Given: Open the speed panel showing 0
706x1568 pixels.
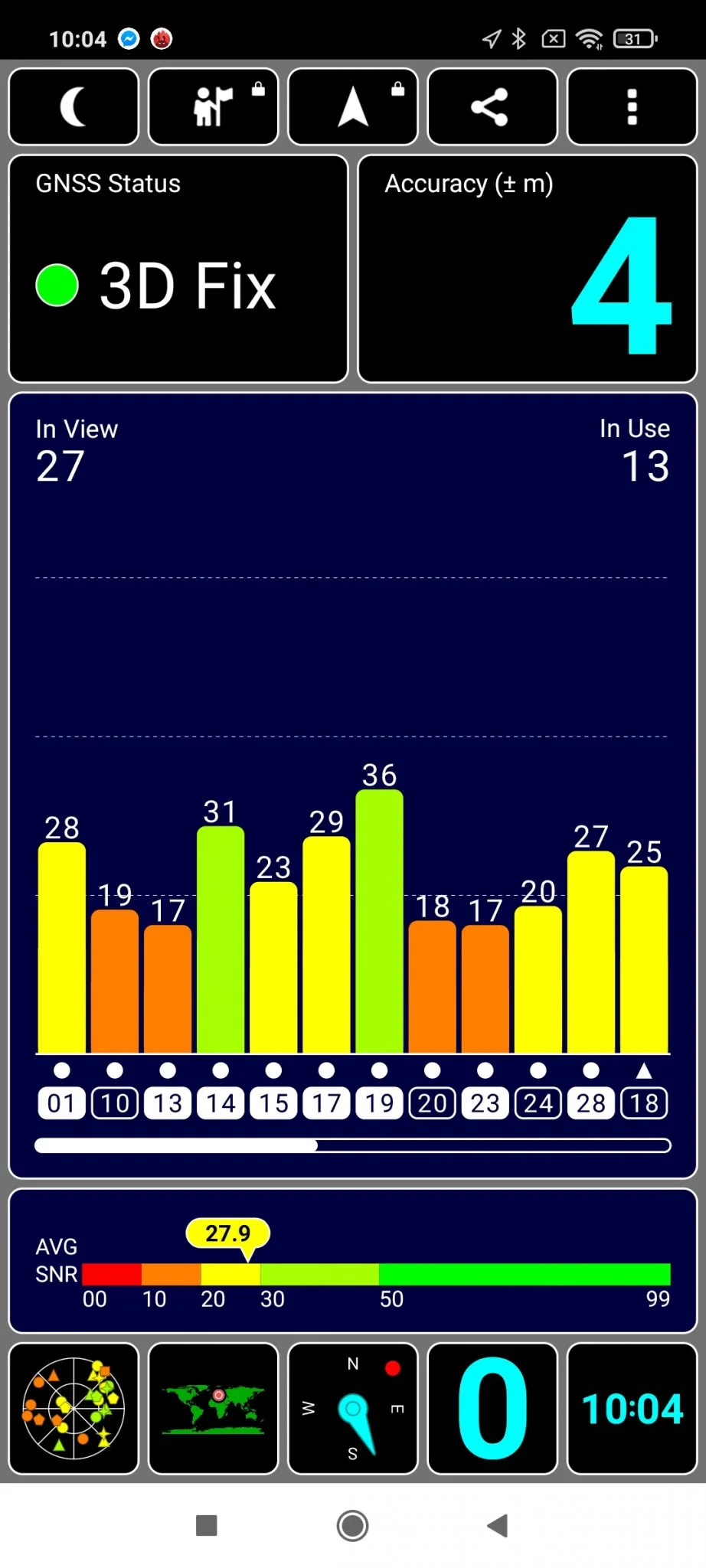Looking at the screenshot, I should (x=492, y=1408).
